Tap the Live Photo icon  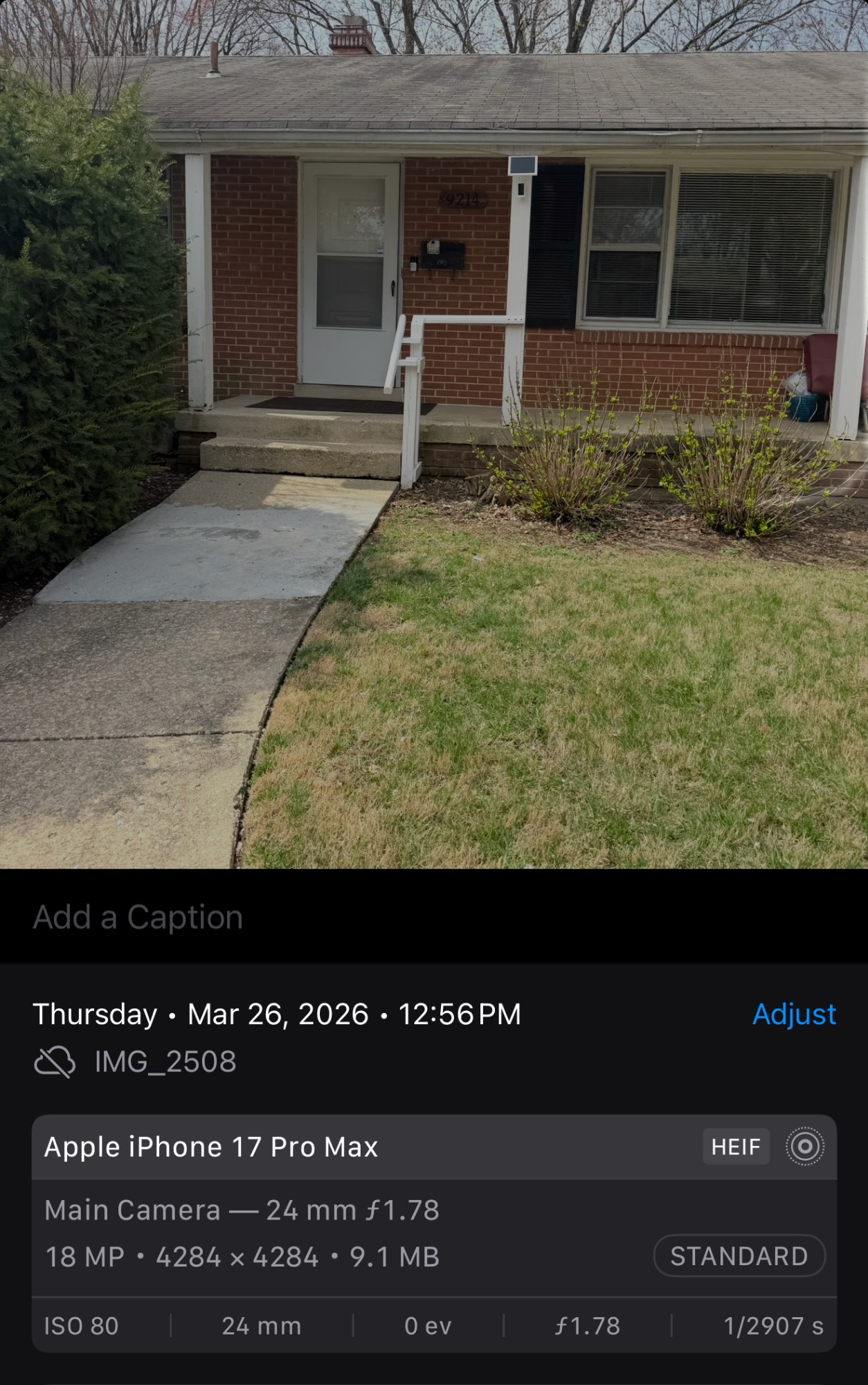click(804, 1147)
